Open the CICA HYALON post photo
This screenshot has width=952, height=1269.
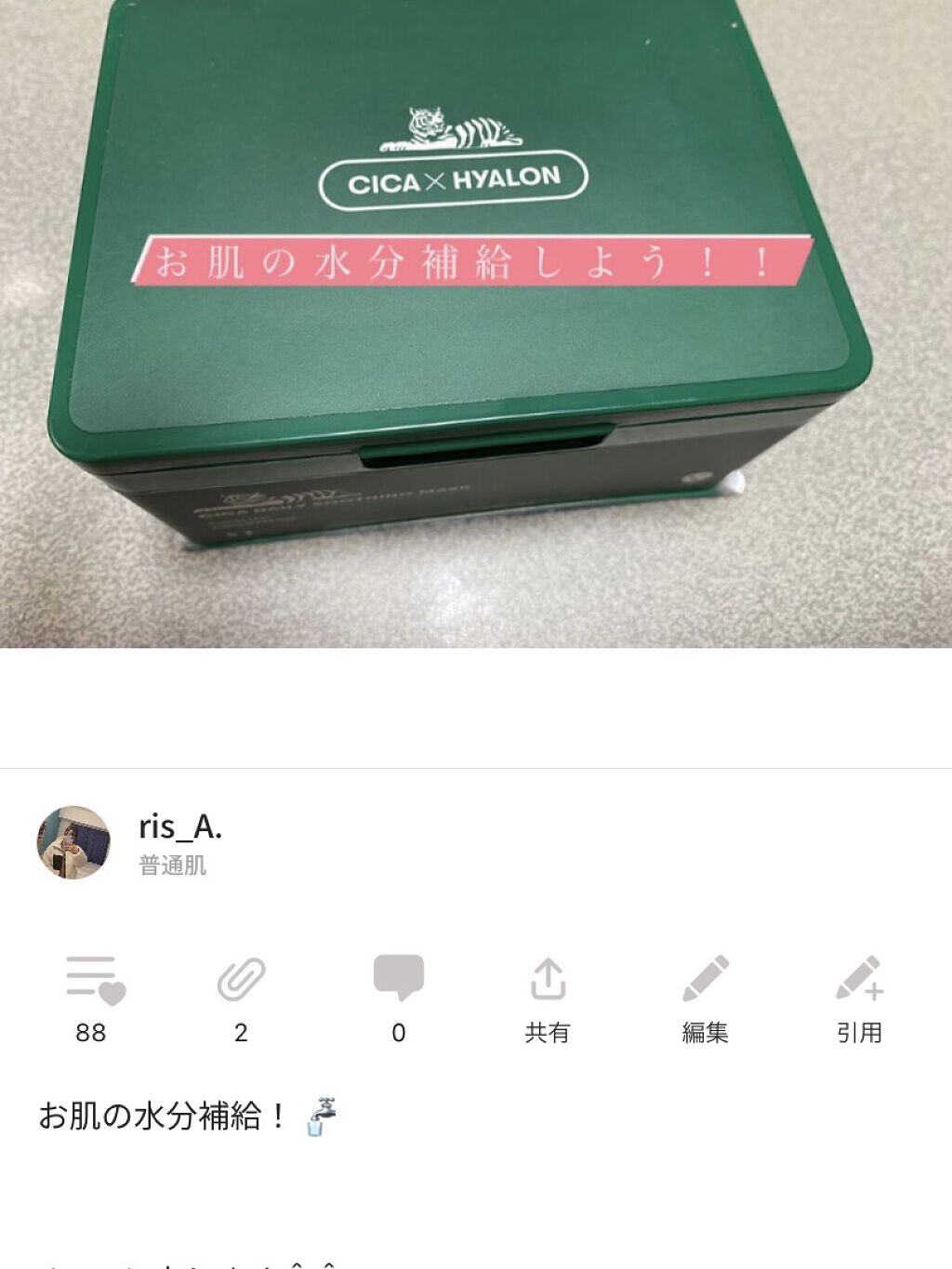coord(476,324)
